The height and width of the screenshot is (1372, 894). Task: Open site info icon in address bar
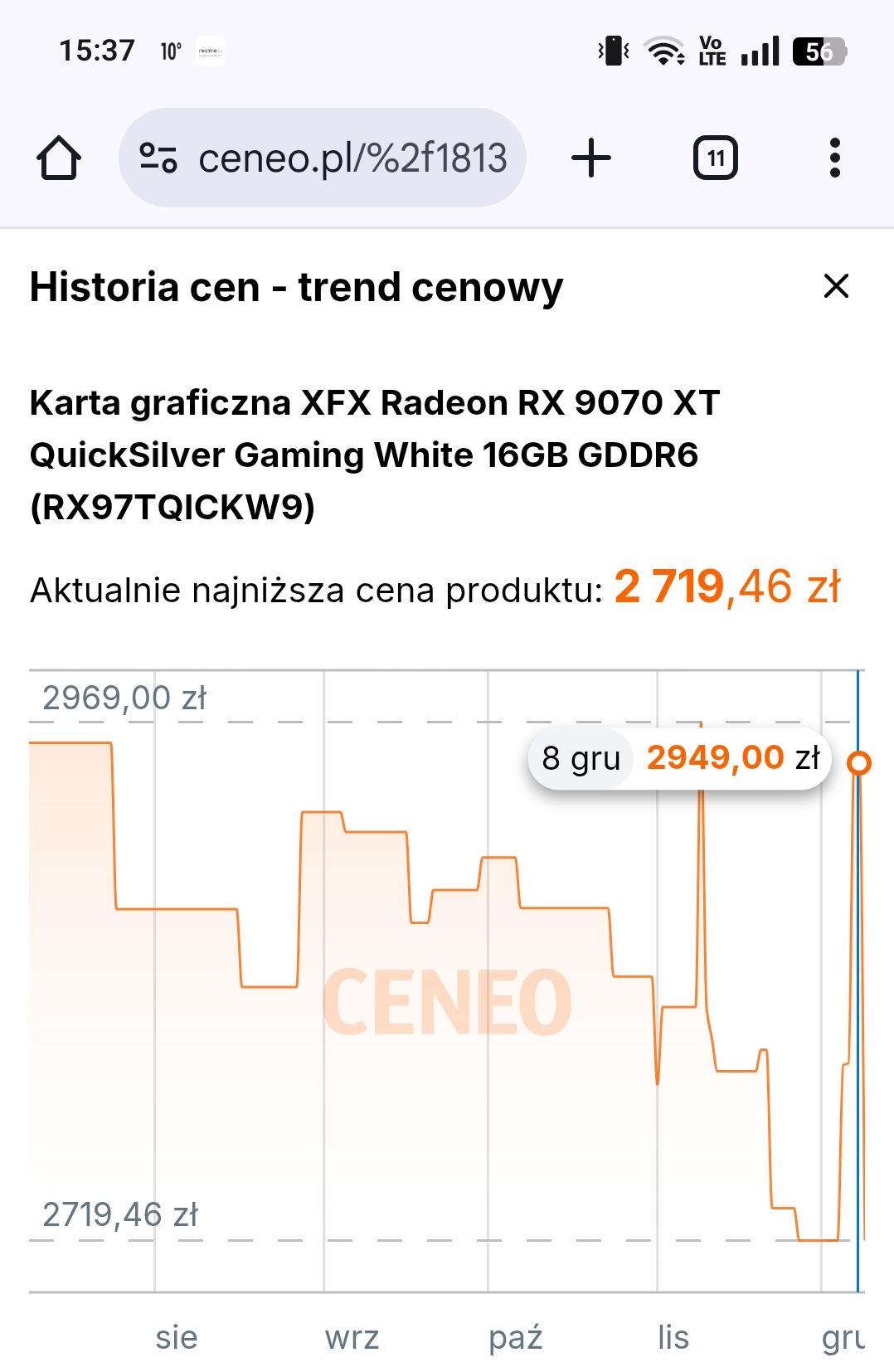(x=158, y=158)
